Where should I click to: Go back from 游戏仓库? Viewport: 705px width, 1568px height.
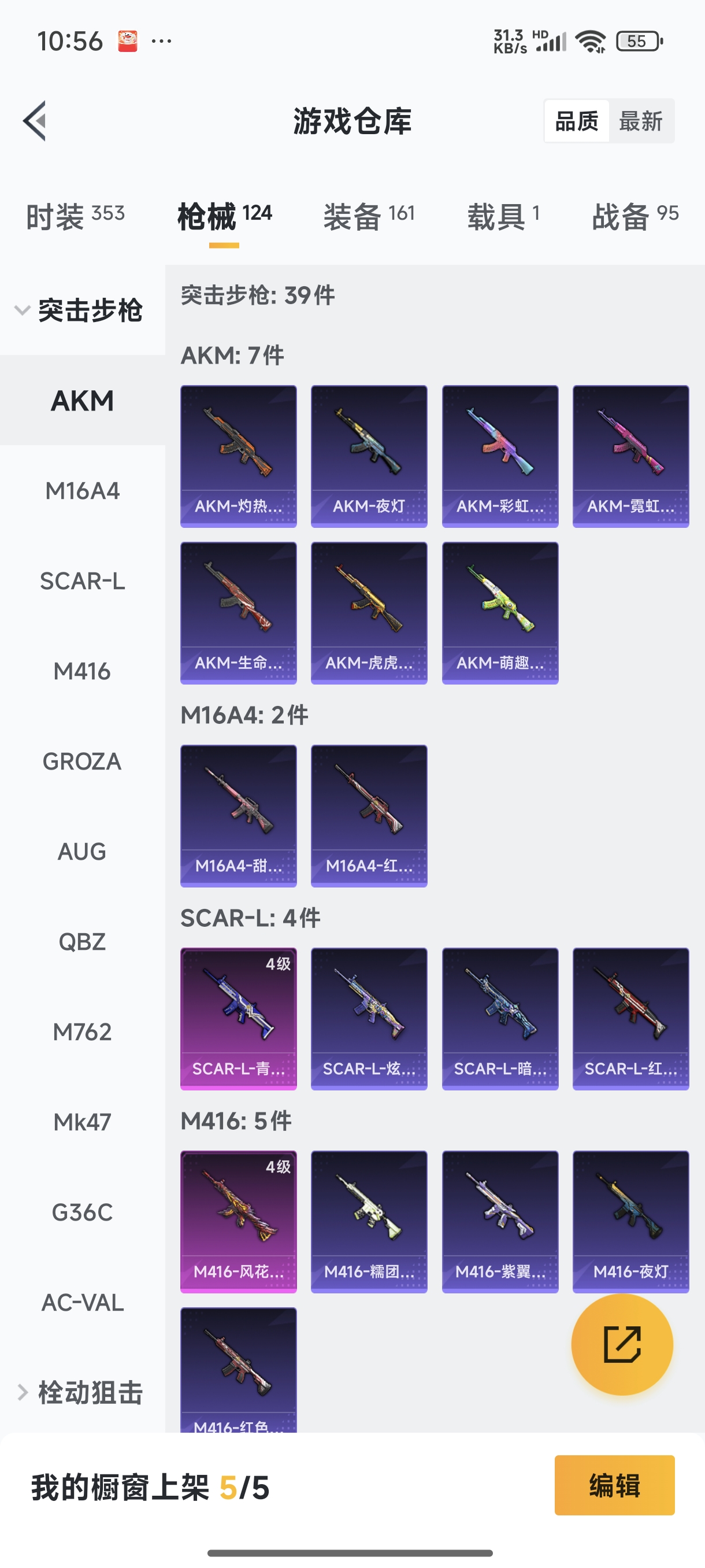35,120
